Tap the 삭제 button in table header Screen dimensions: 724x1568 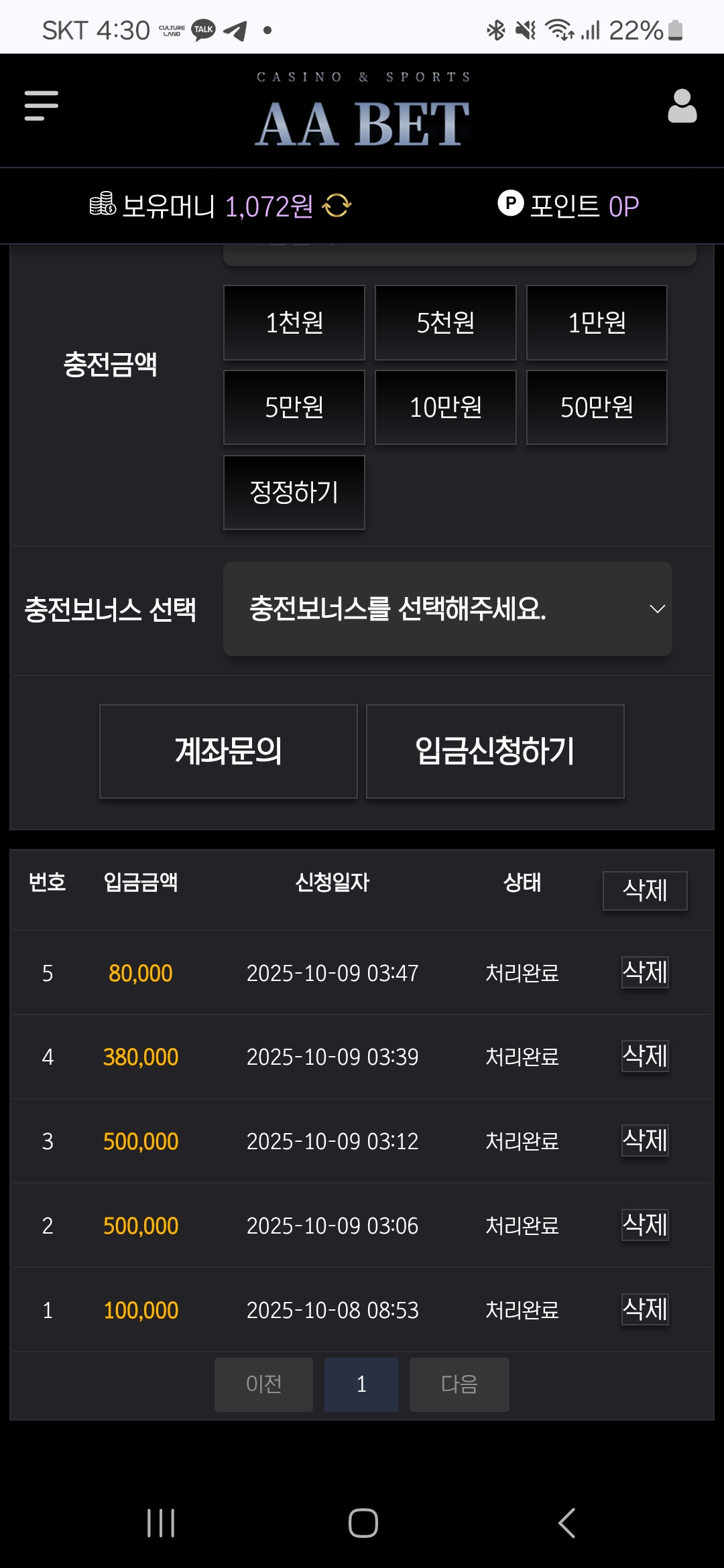click(x=645, y=891)
